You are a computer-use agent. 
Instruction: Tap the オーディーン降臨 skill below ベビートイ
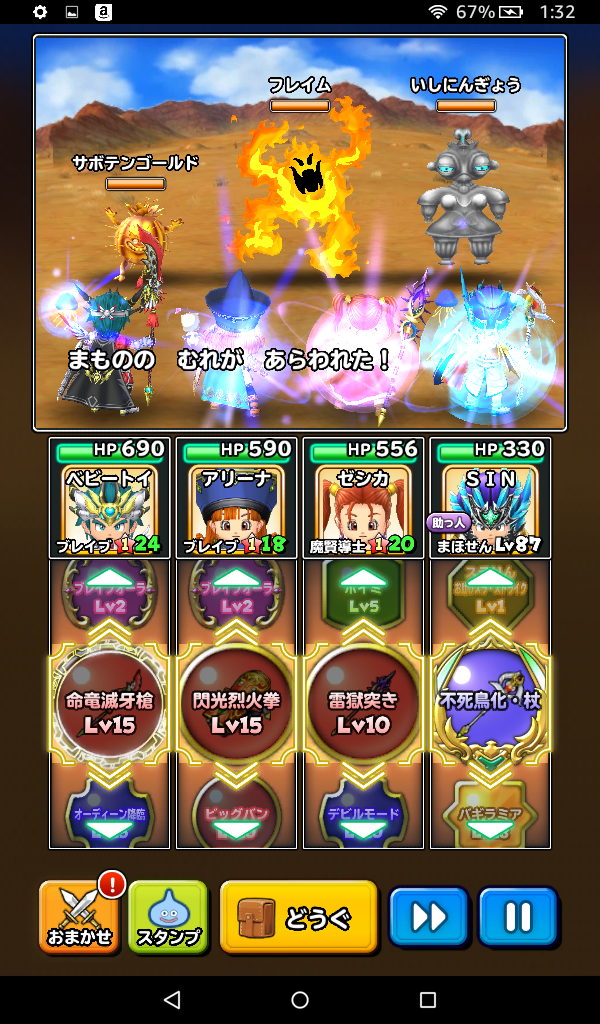pos(109,812)
